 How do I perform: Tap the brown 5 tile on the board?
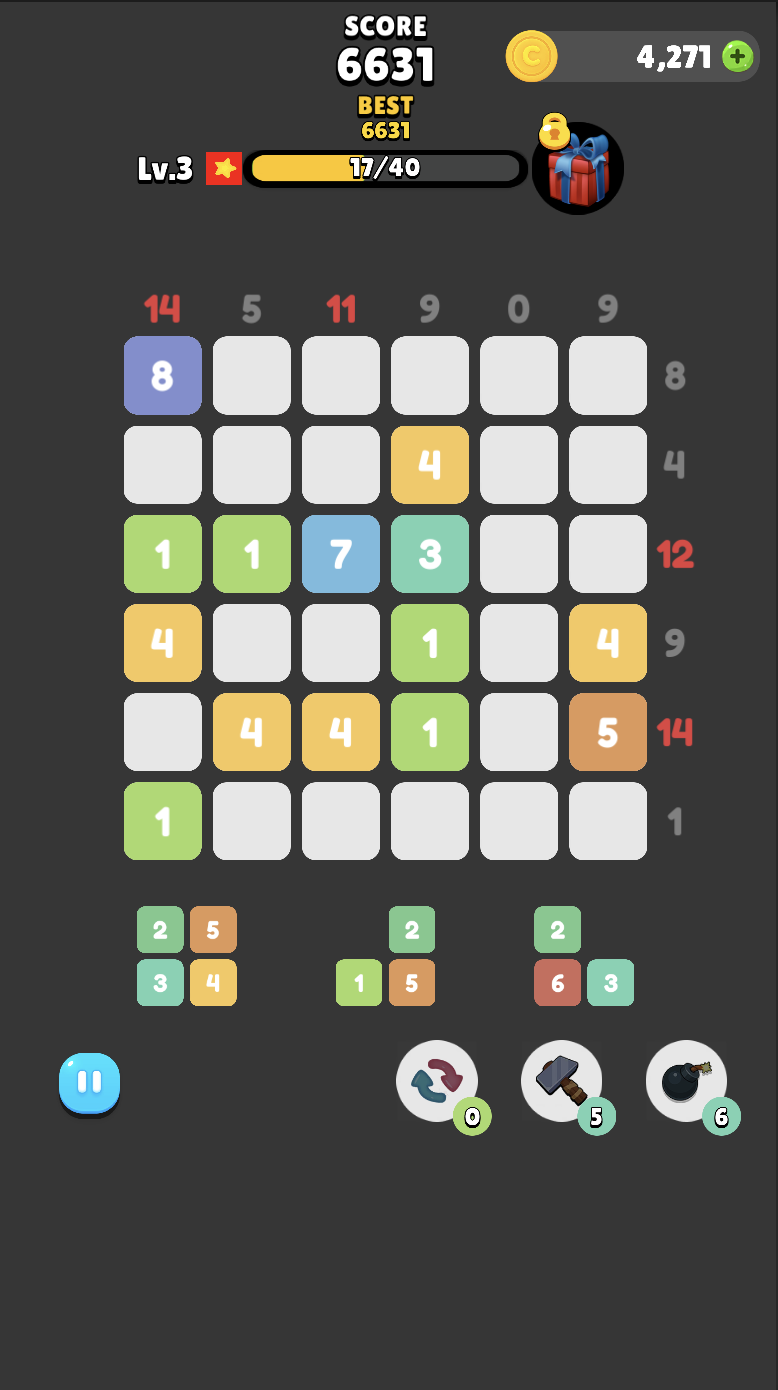[608, 732]
